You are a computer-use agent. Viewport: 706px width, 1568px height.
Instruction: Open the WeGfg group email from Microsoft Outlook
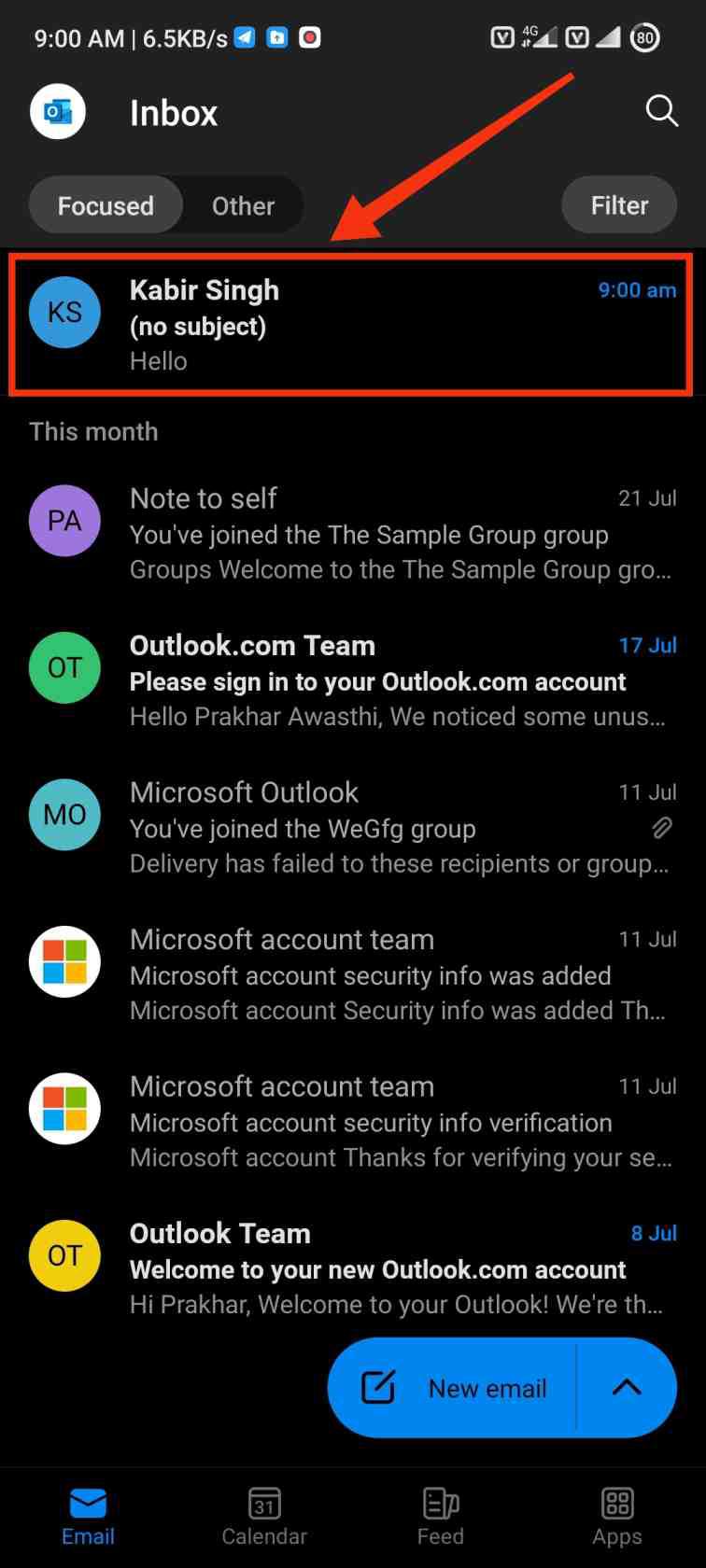tap(374, 828)
